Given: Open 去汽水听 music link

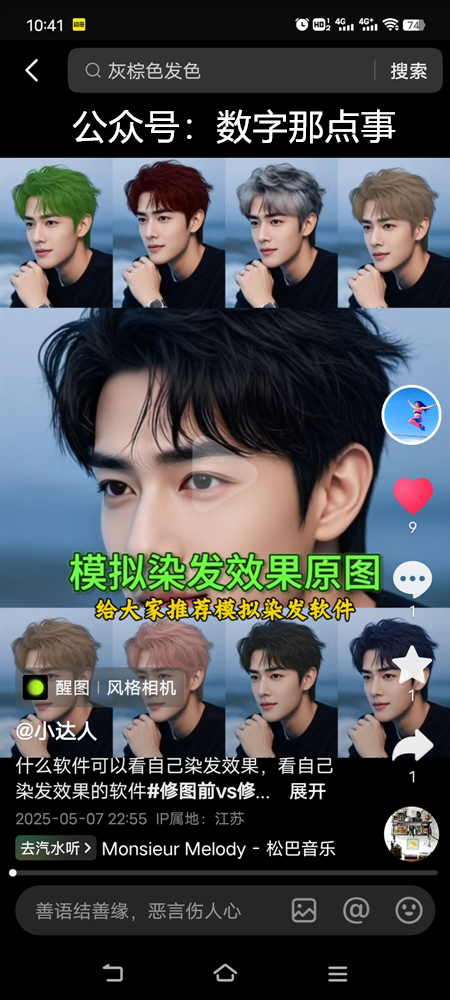Looking at the screenshot, I should click(x=55, y=848).
